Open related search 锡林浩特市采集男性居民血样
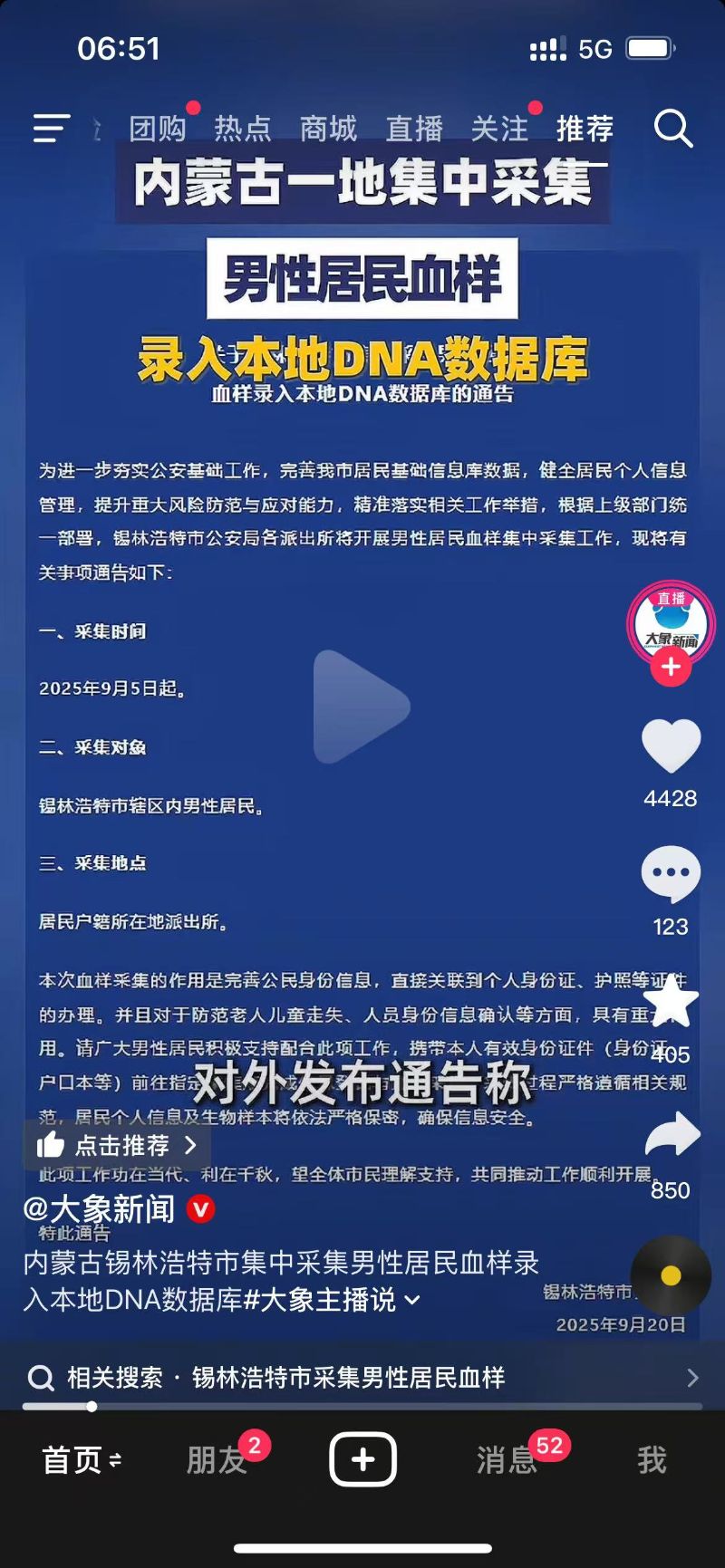This screenshot has width=725, height=1568. pyautogui.click(x=362, y=1378)
